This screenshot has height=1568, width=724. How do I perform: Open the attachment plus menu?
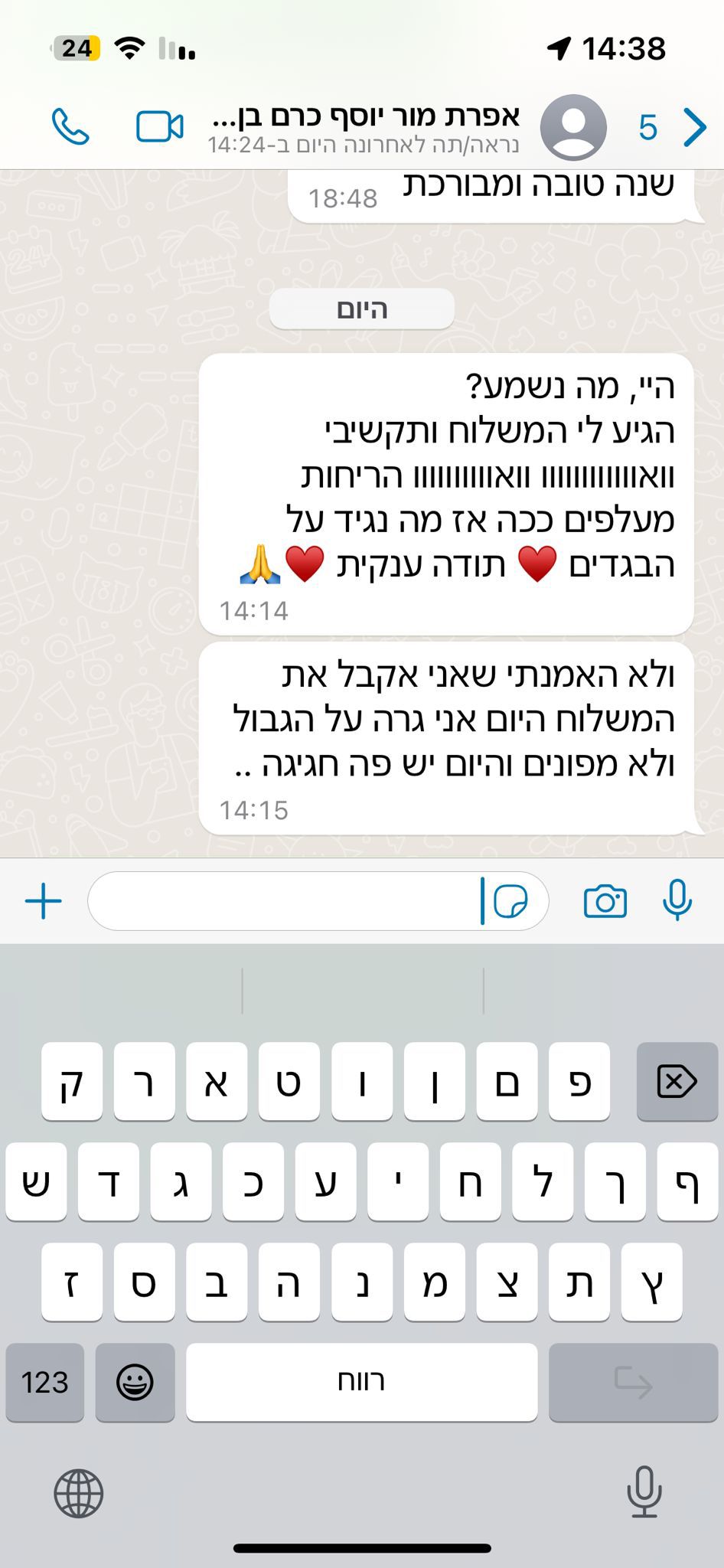(44, 901)
